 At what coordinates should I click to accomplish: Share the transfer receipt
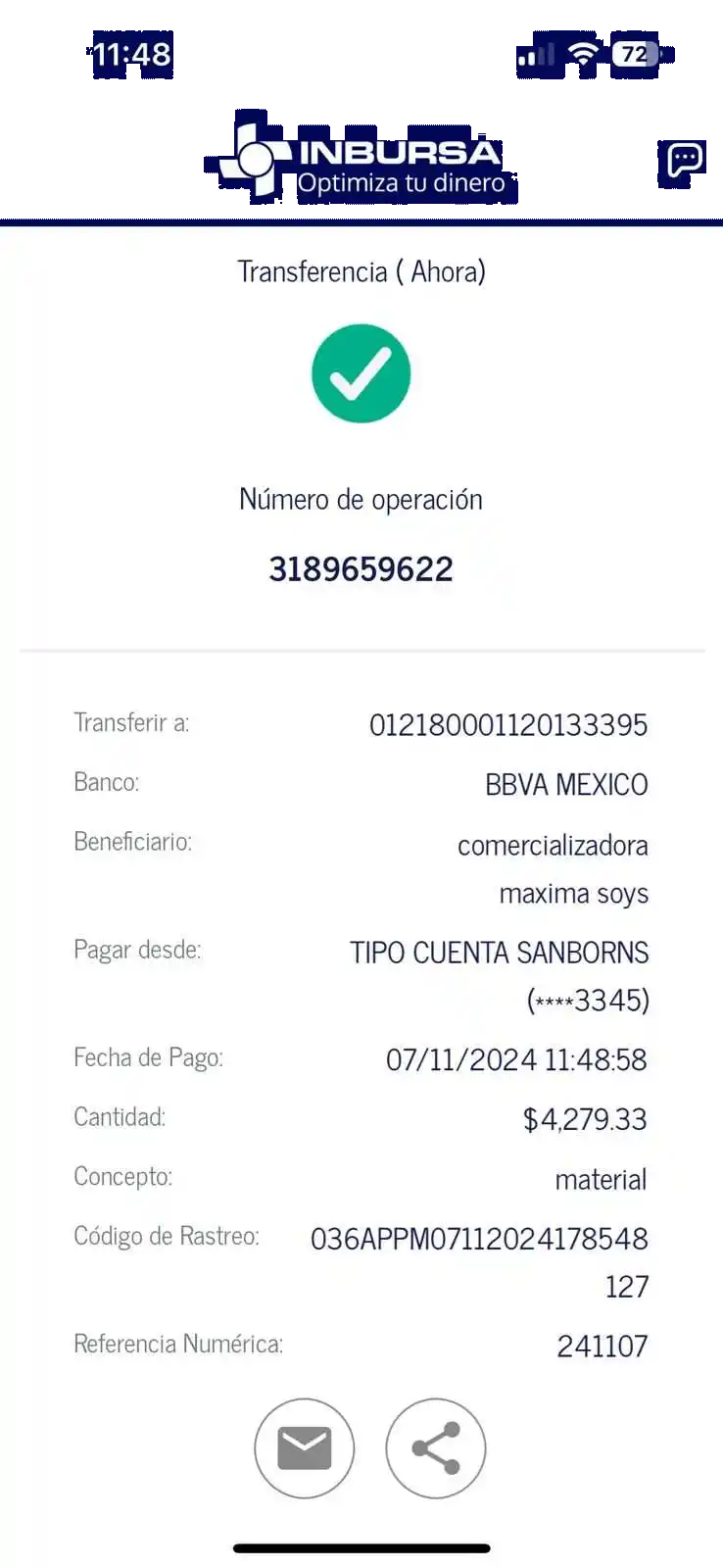coord(436,1447)
